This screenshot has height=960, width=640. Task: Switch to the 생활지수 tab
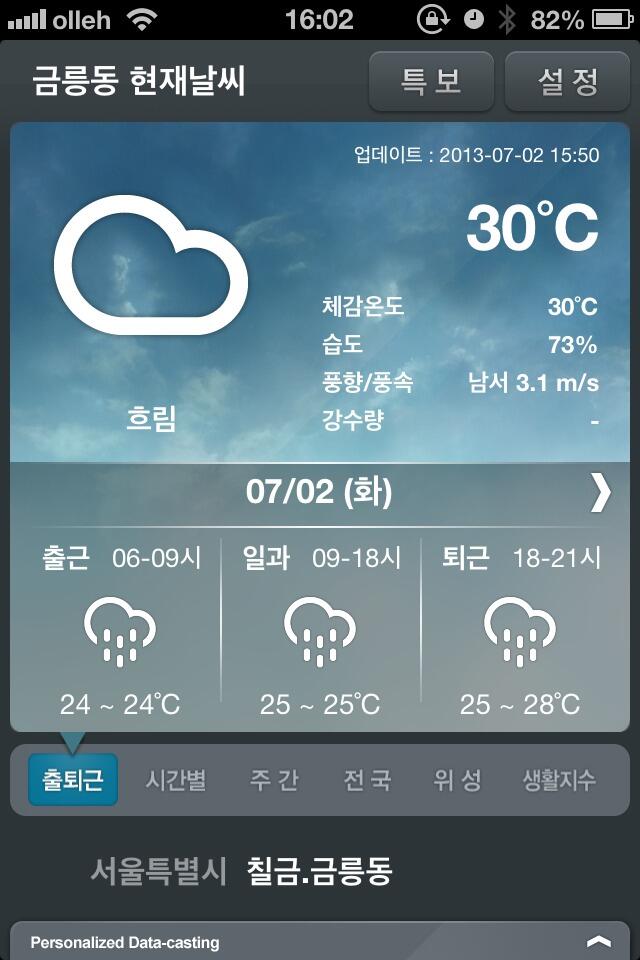559,780
